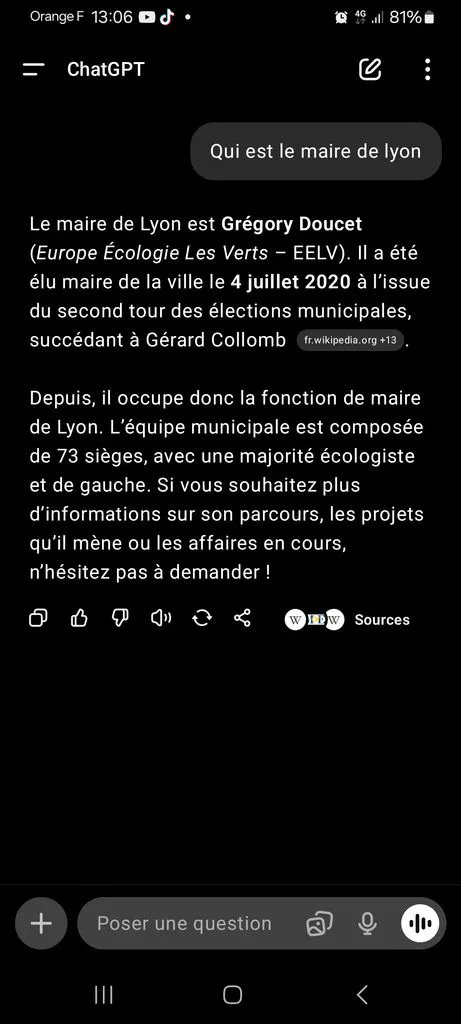This screenshot has width=461, height=1024.
Task: Read the response aloud
Action: (161, 618)
